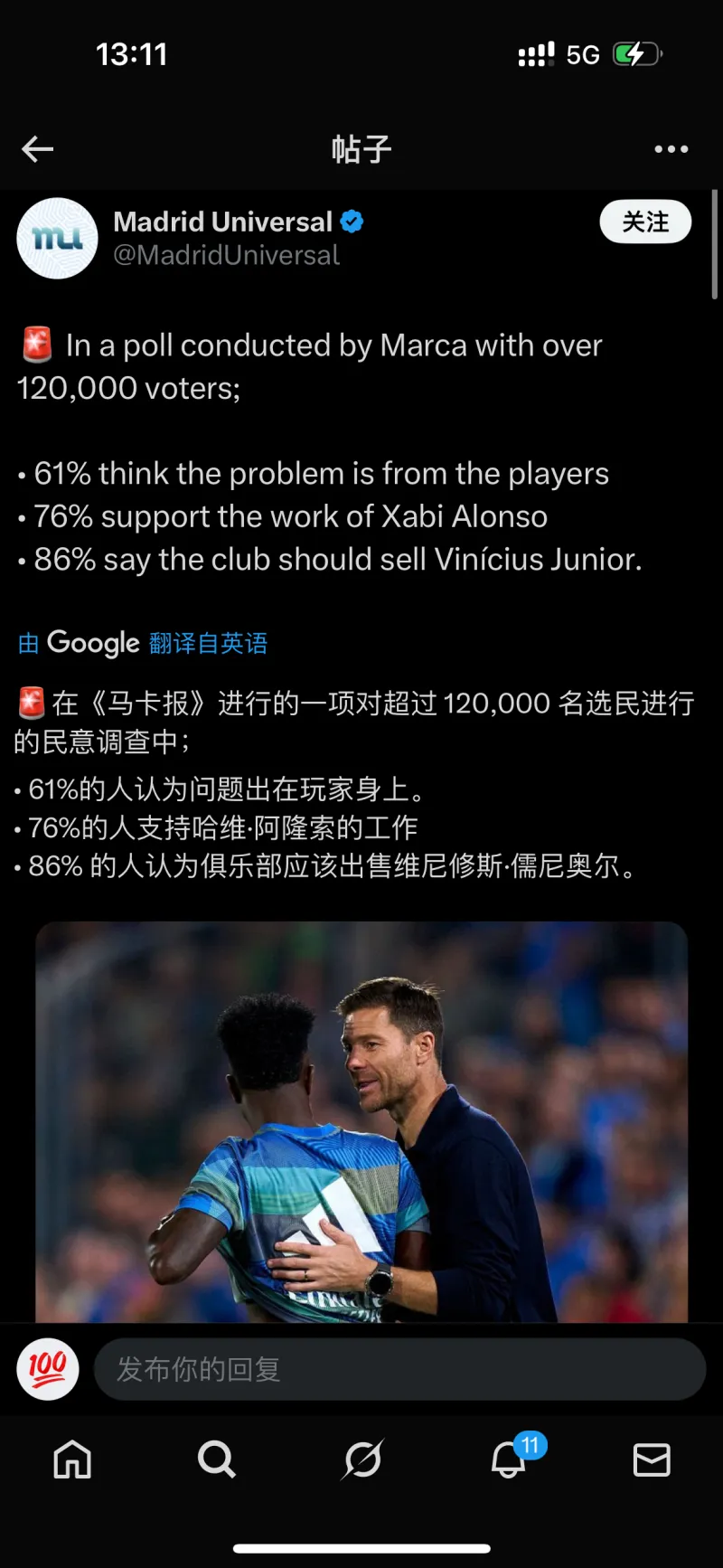Open Madrid Universal's profile avatar
723x1568 pixels.
pyautogui.click(x=57, y=239)
